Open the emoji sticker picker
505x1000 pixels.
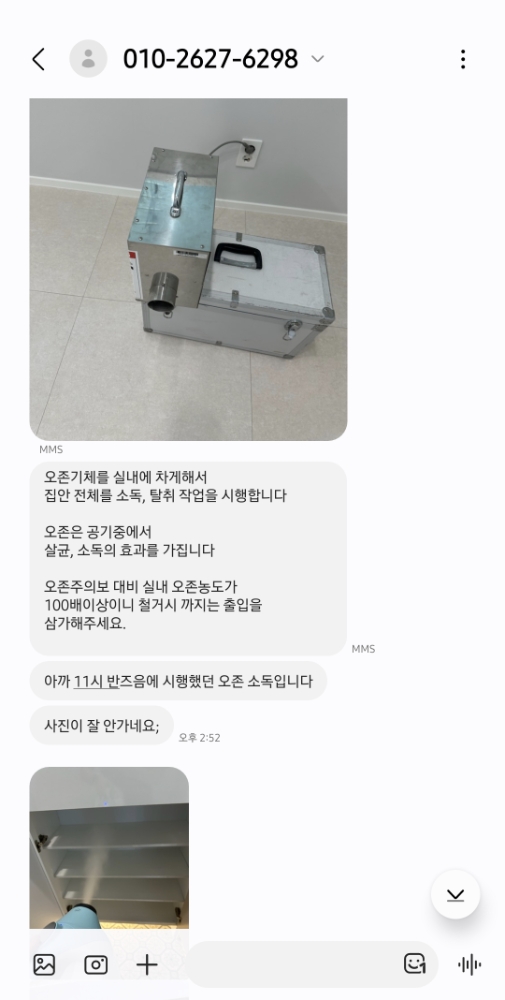pyautogui.click(x=414, y=964)
